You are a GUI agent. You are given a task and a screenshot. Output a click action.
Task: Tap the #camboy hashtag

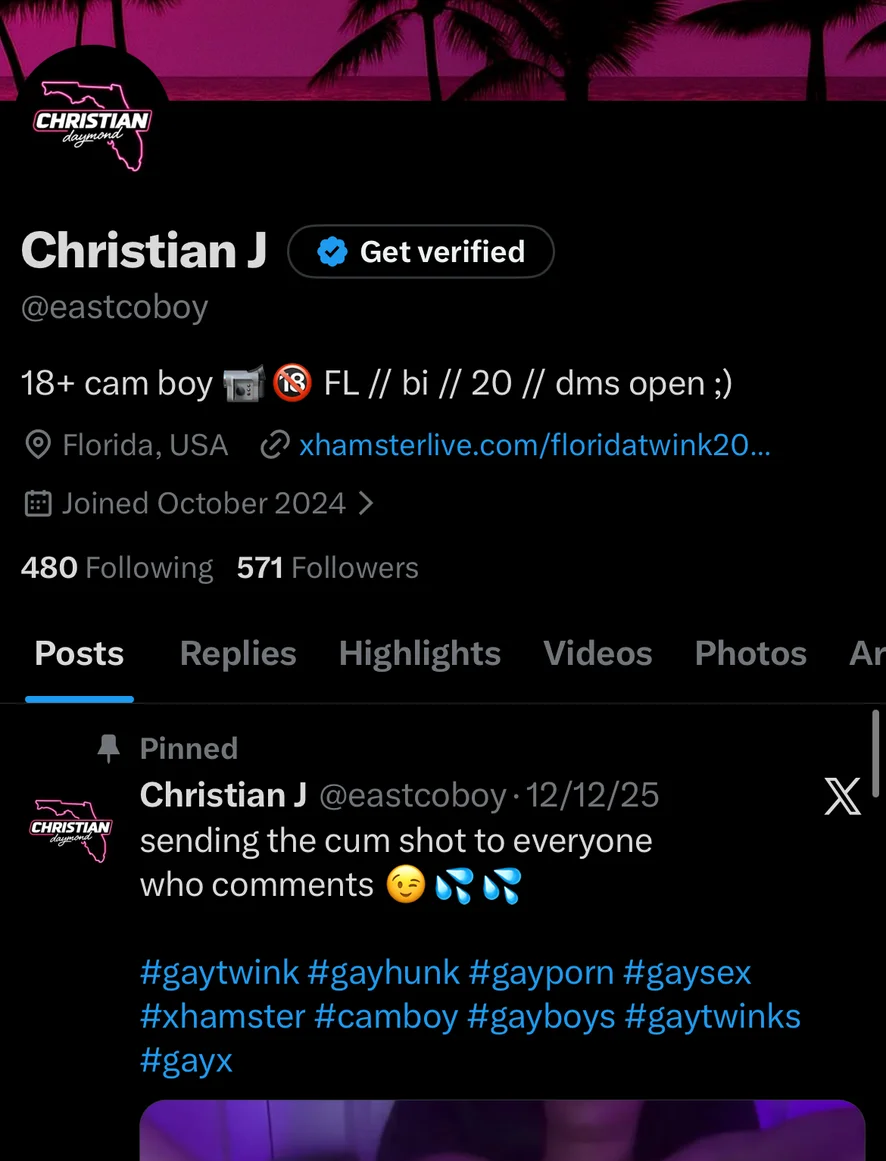[385, 1017]
